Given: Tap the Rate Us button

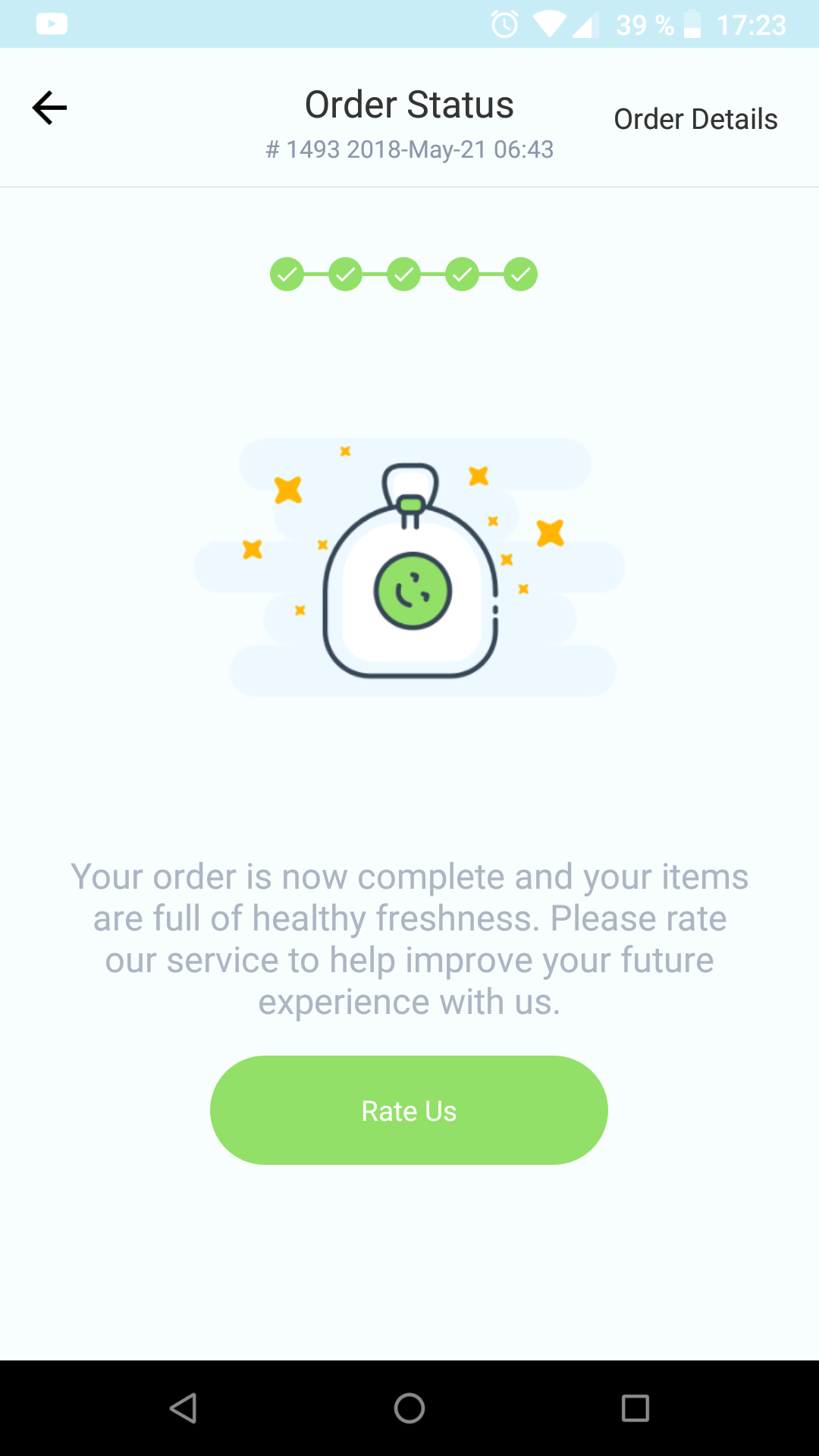Looking at the screenshot, I should 409,1110.
